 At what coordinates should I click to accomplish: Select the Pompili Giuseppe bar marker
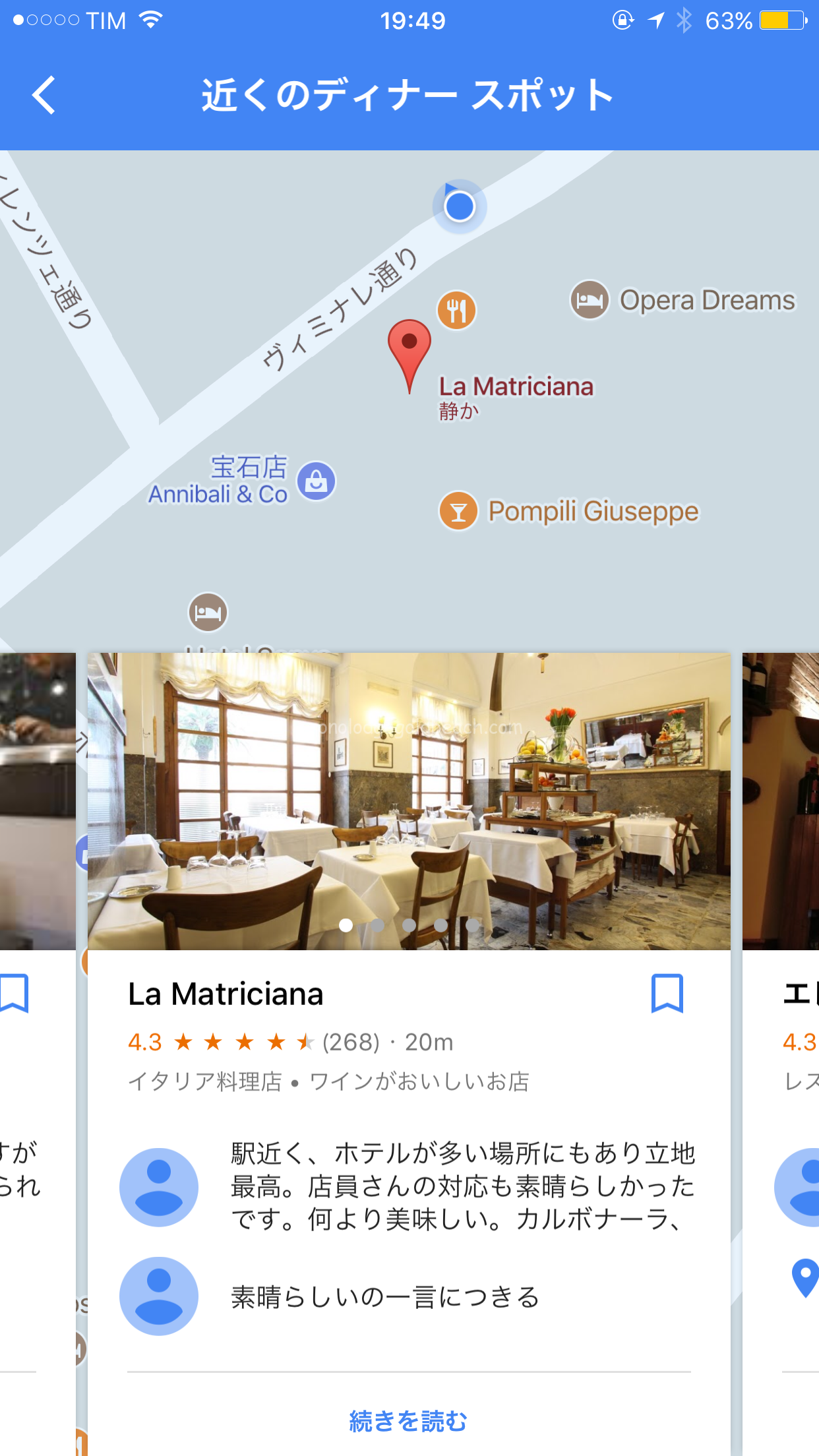pos(458,511)
